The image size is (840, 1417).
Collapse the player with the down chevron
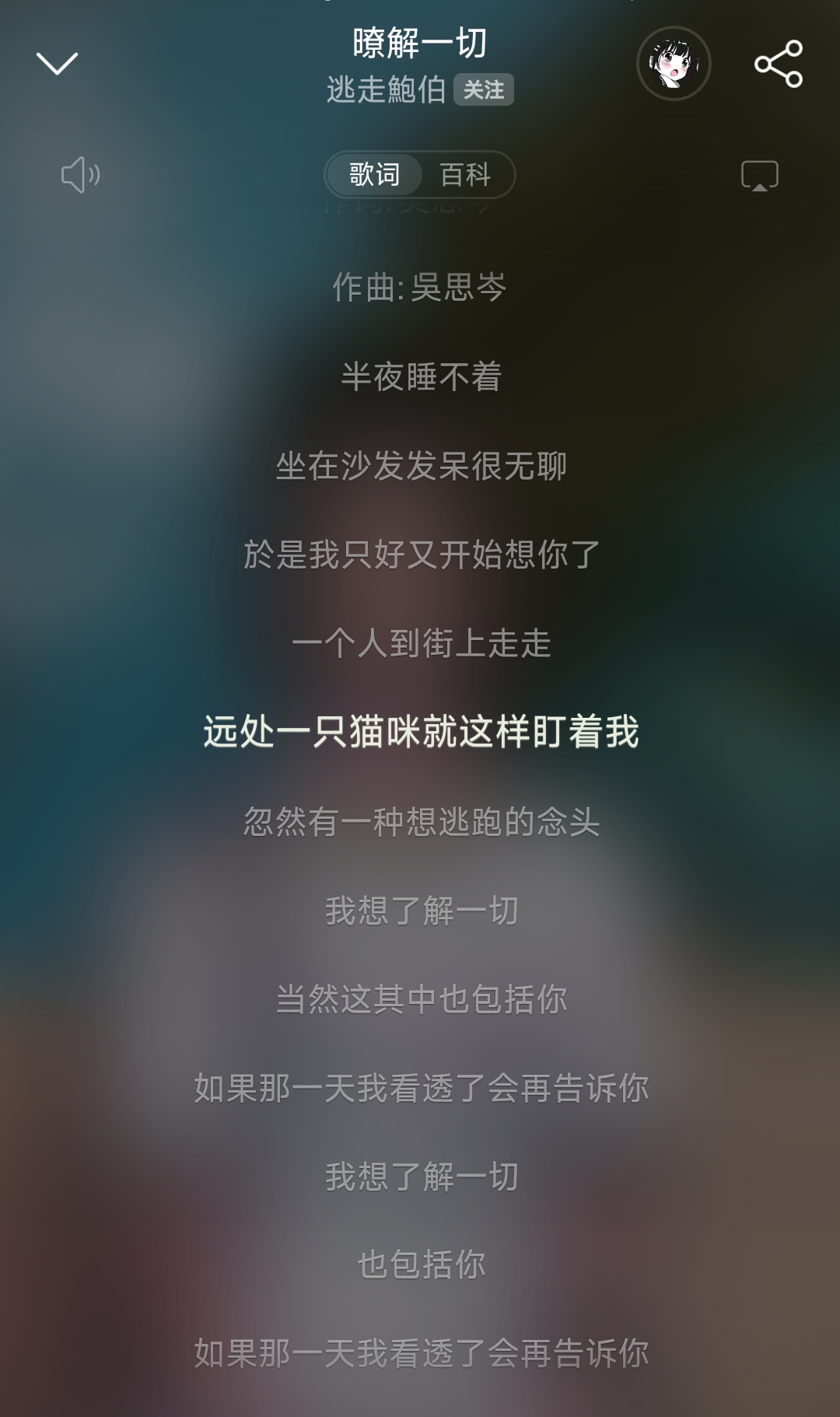tap(57, 63)
